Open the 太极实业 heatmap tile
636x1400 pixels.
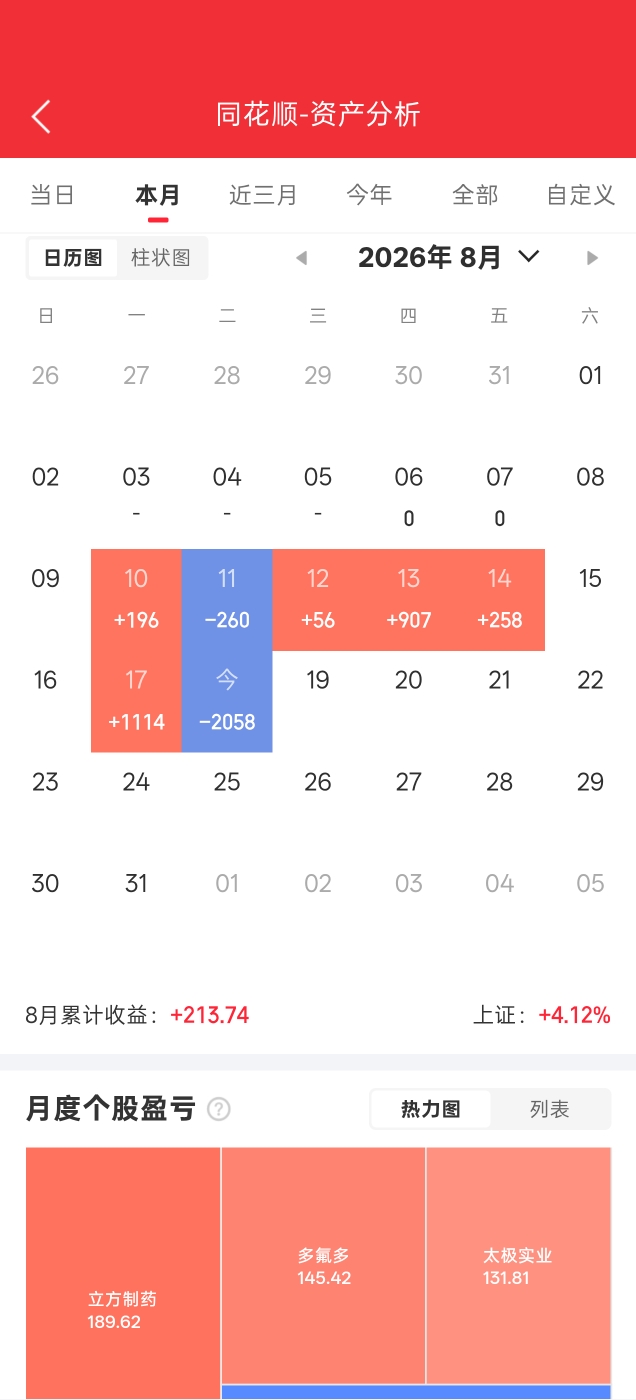[x=519, y=1265]
